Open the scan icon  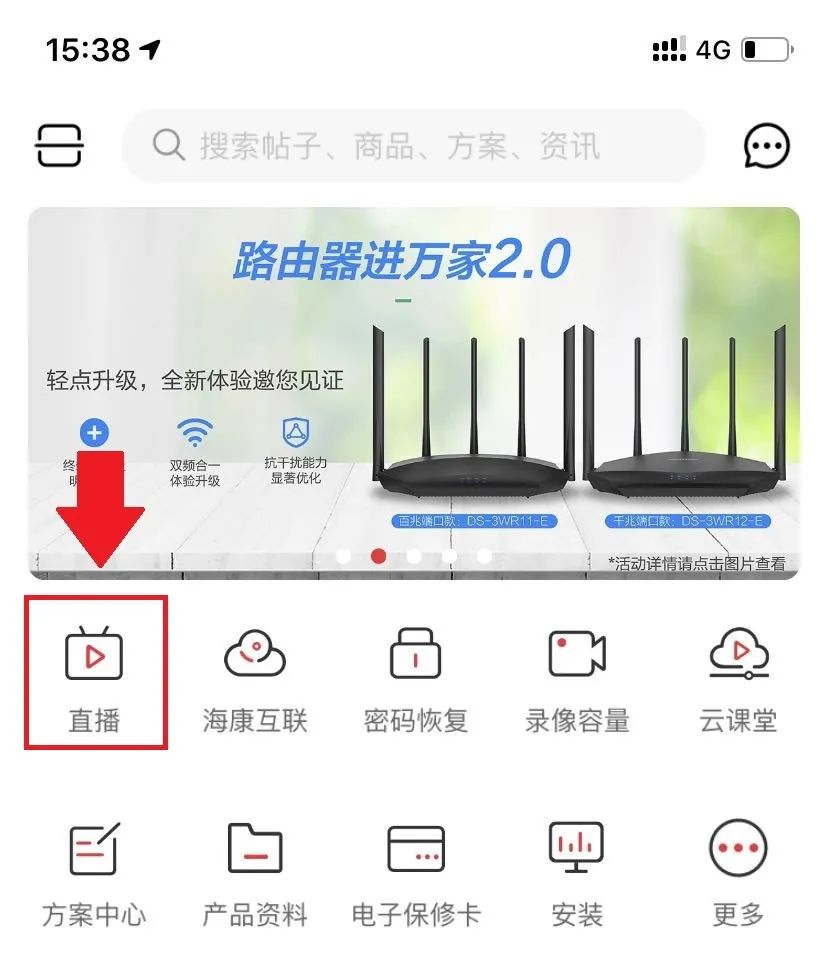coord(59,146)
